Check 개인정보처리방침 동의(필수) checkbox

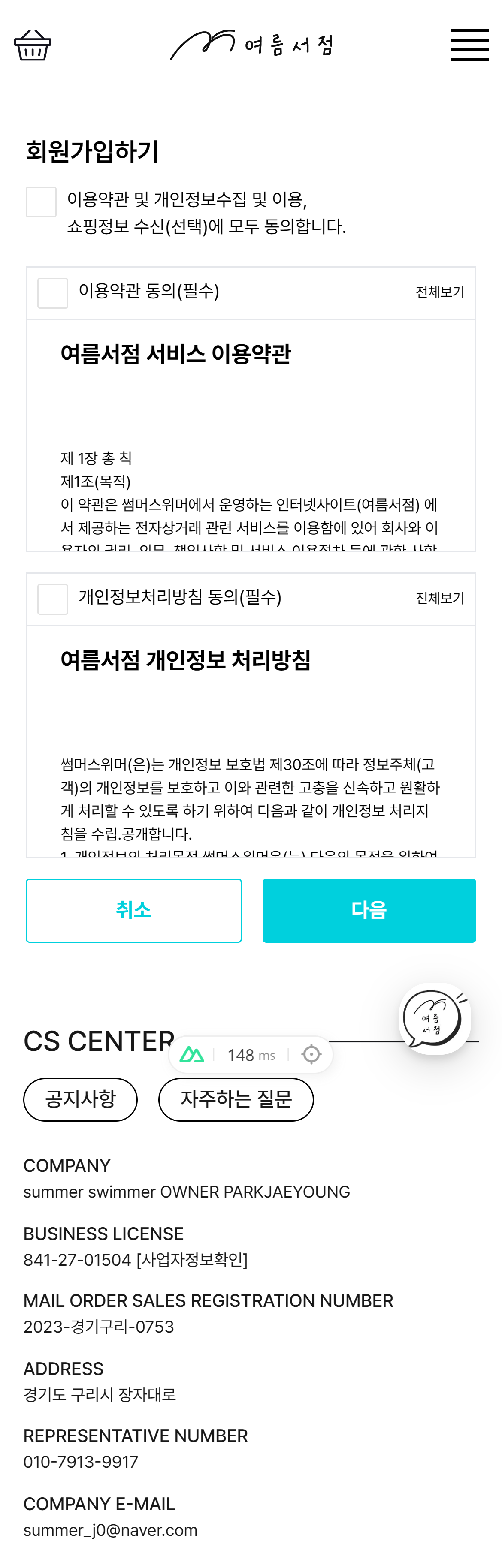coord(52,599)
